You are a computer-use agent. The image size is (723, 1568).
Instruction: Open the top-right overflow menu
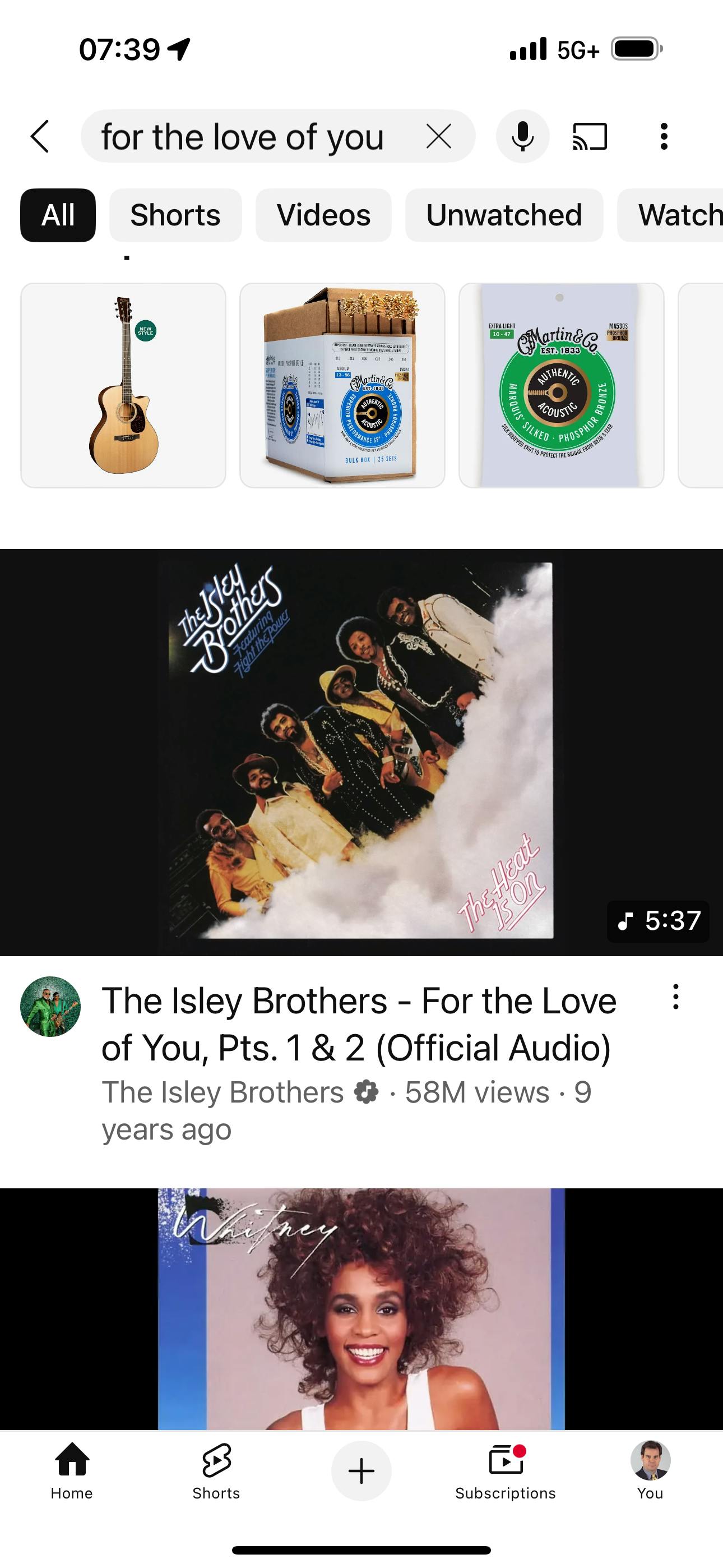664,136
